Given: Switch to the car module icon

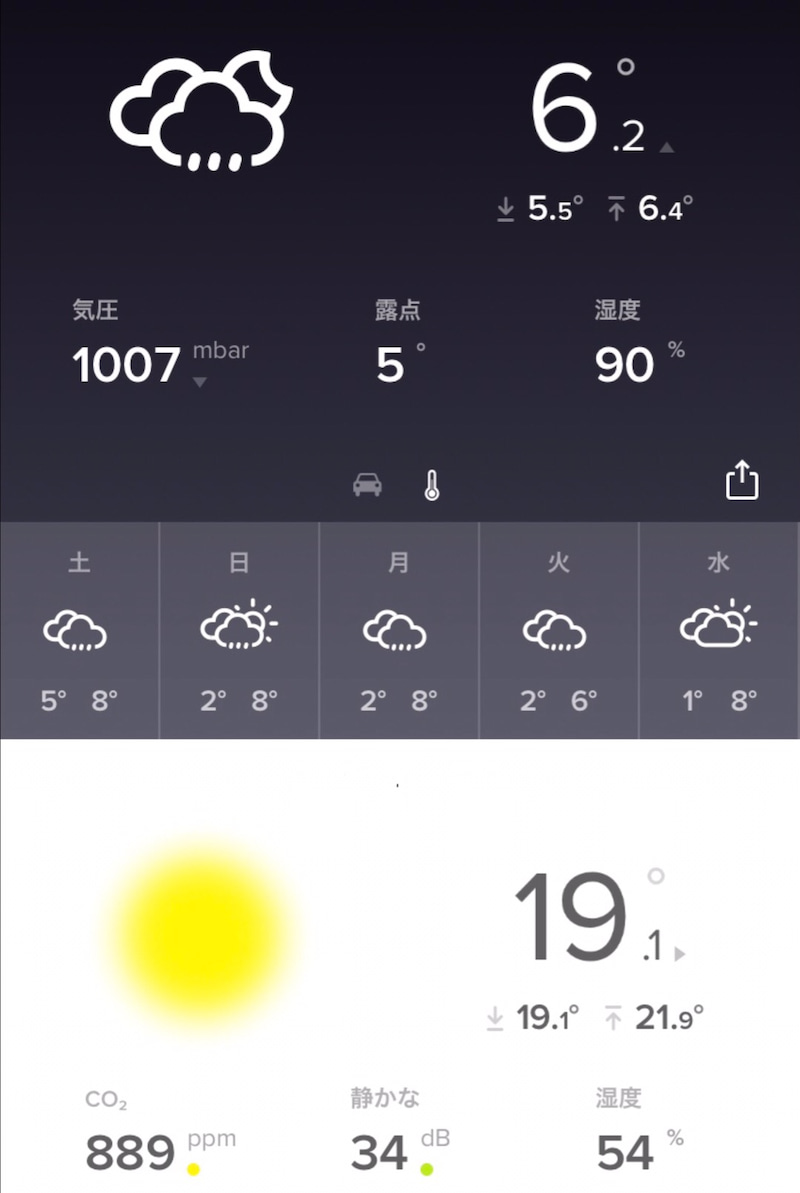Looking at the screenshot, I should 367,485.
